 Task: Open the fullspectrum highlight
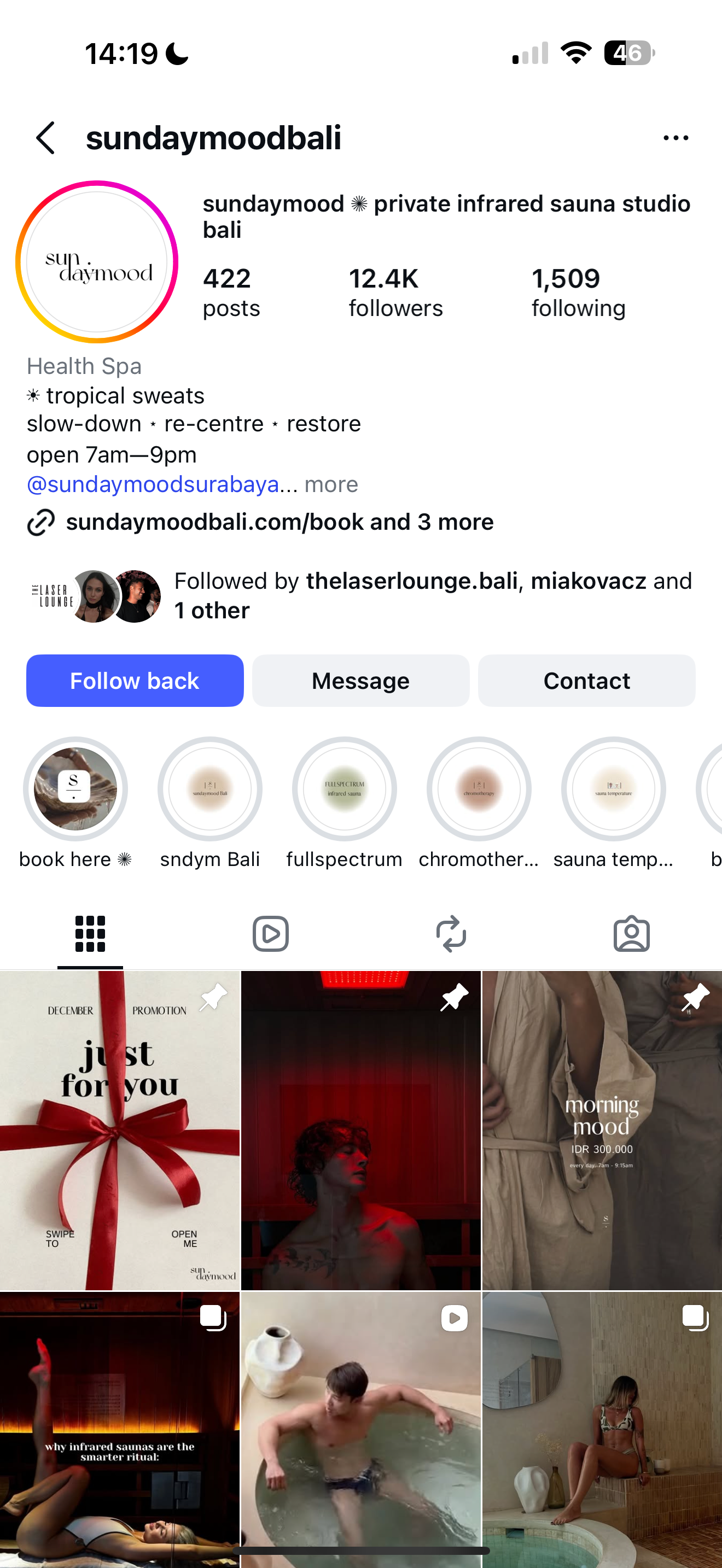pos(345,789)
